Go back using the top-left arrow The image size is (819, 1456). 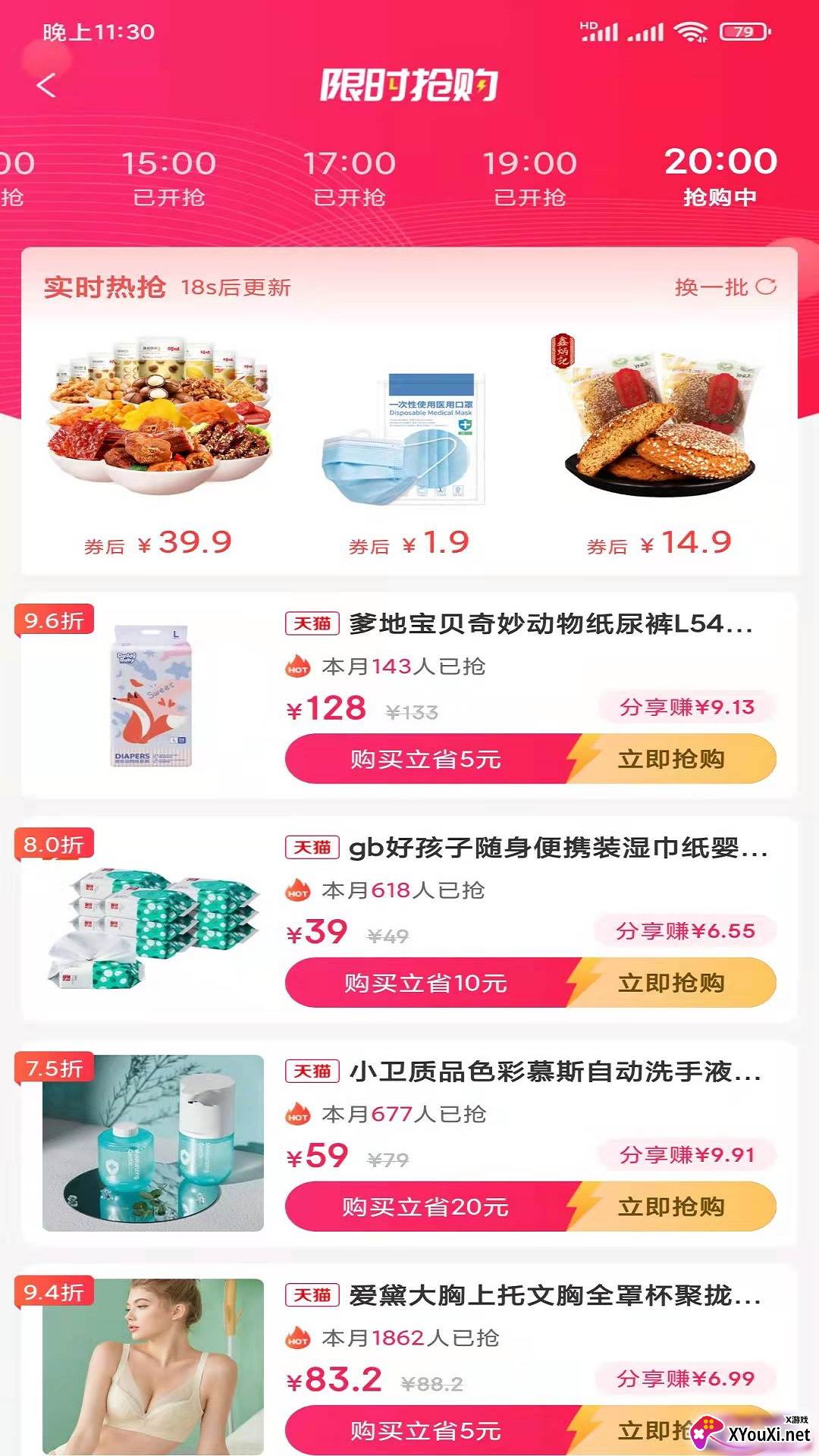tap(47, 85)
